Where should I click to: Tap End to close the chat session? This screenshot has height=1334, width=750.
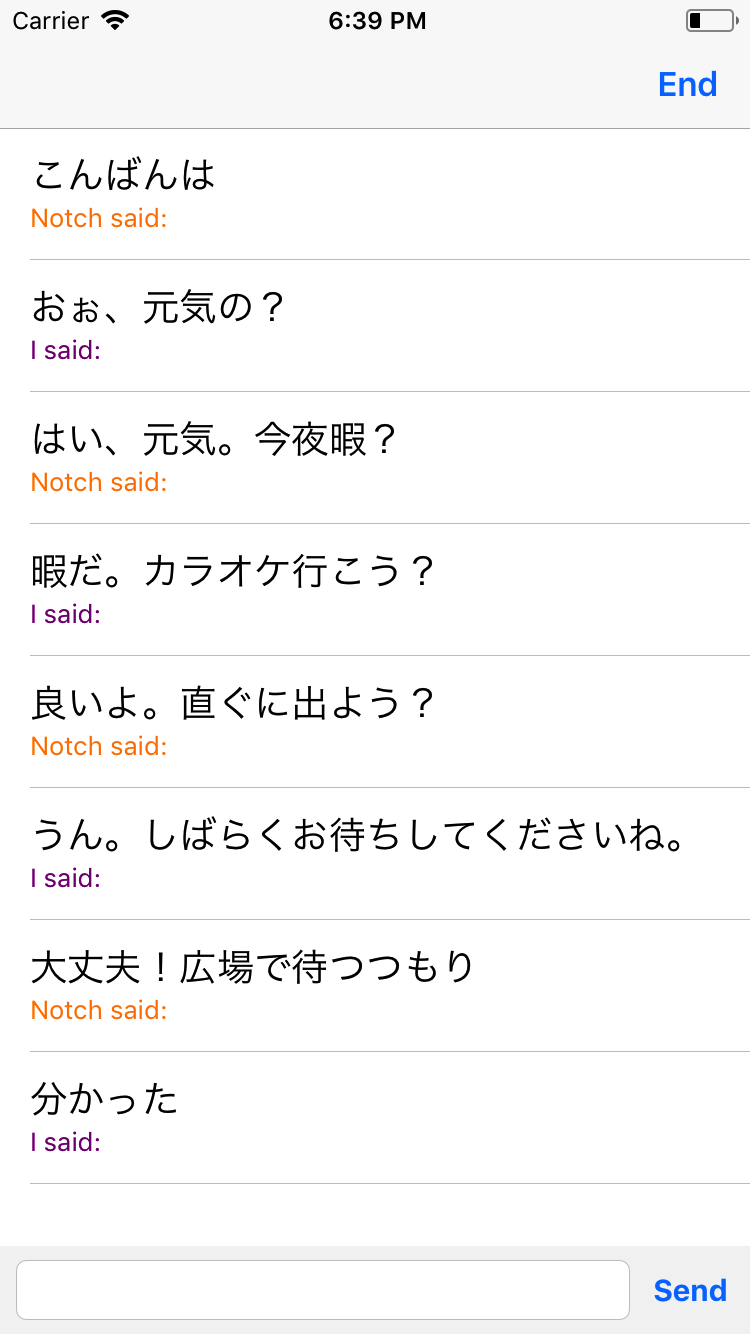point(687,85)
